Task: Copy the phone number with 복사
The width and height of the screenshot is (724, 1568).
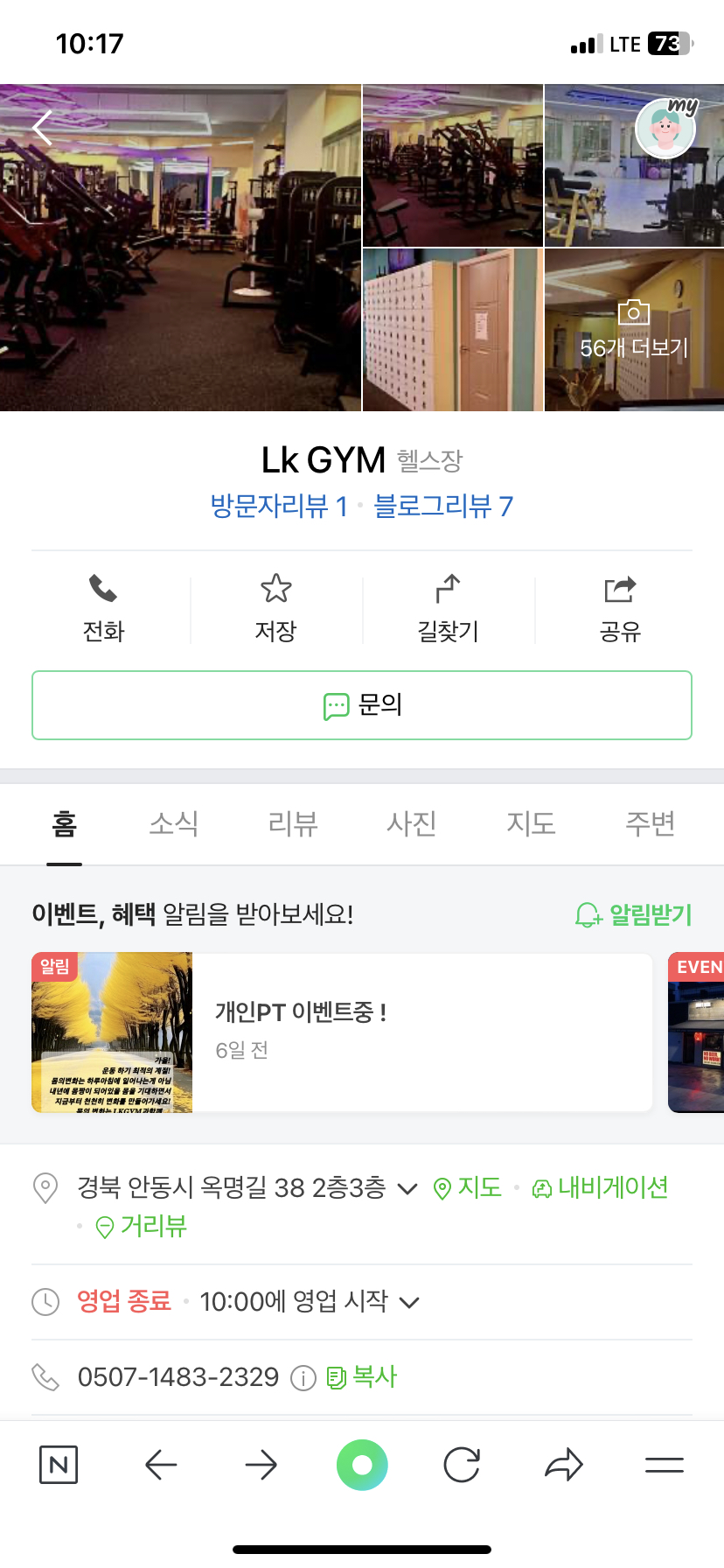Action: pyautogui.click(x=362, y=1377)
